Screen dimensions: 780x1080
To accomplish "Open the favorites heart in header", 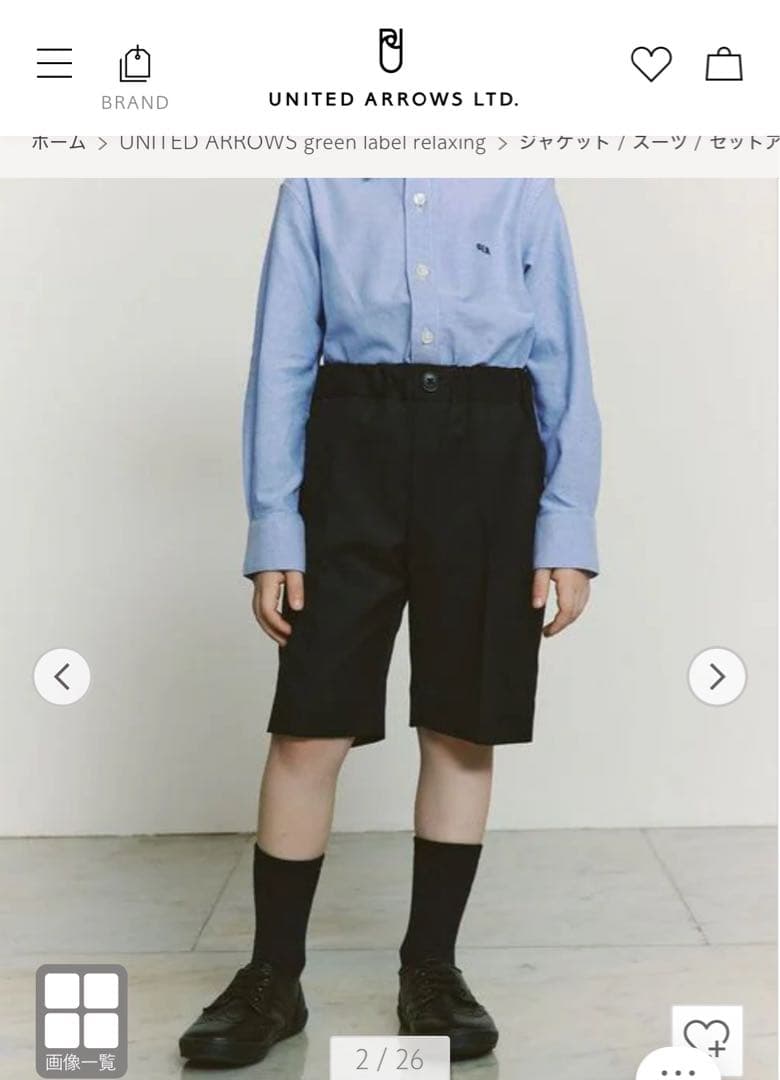I will tap(651, 65).
